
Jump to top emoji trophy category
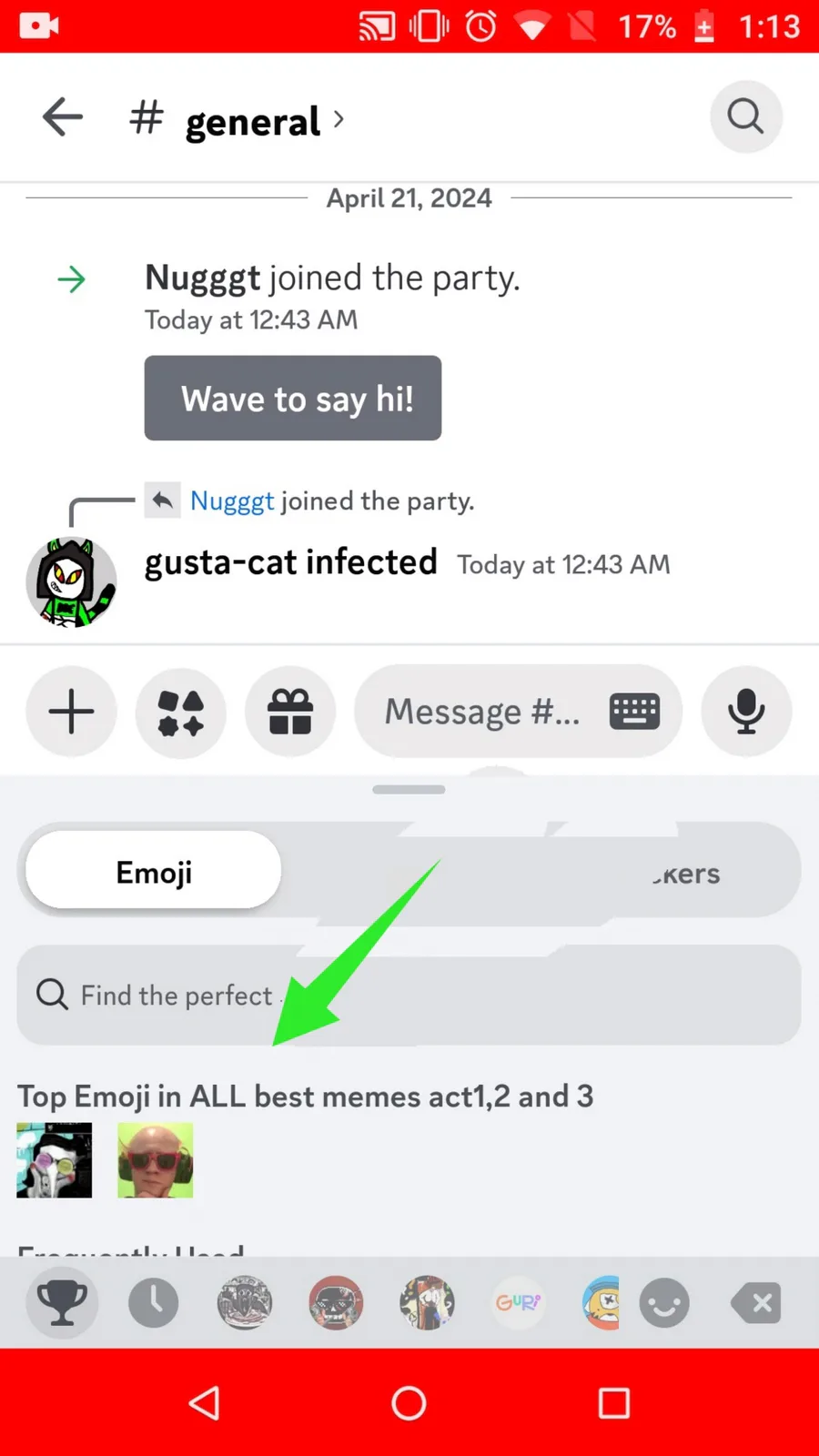(62, 1303)
